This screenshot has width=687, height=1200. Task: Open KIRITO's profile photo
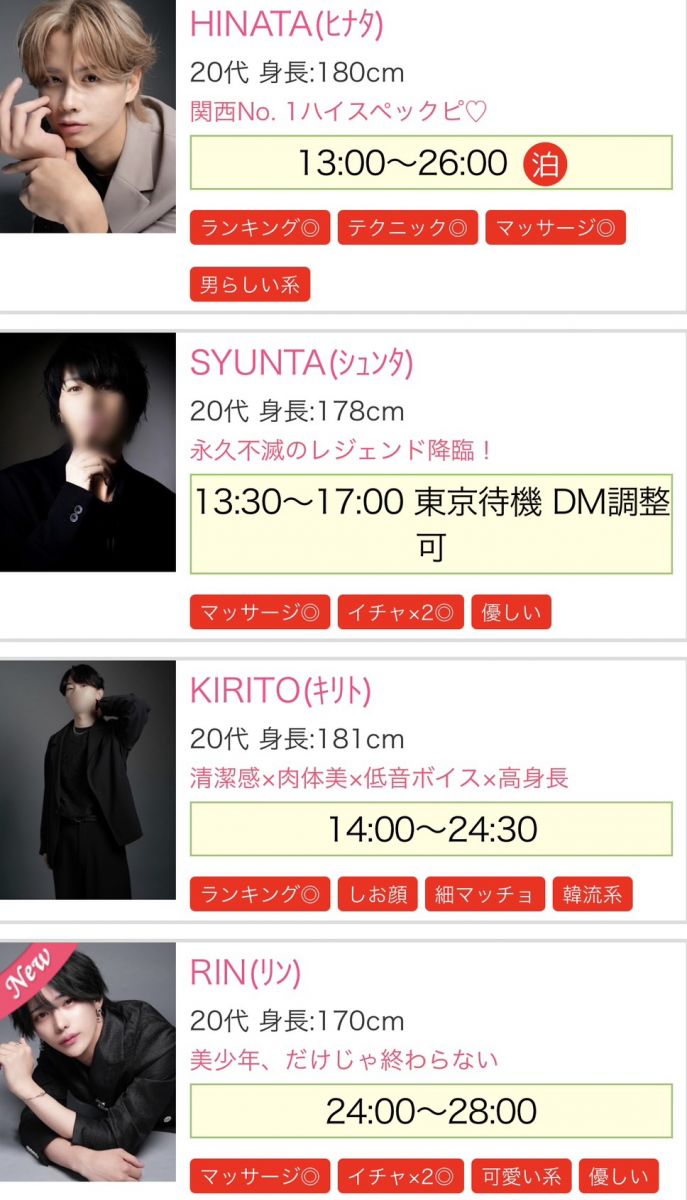[x=88, y=780]
